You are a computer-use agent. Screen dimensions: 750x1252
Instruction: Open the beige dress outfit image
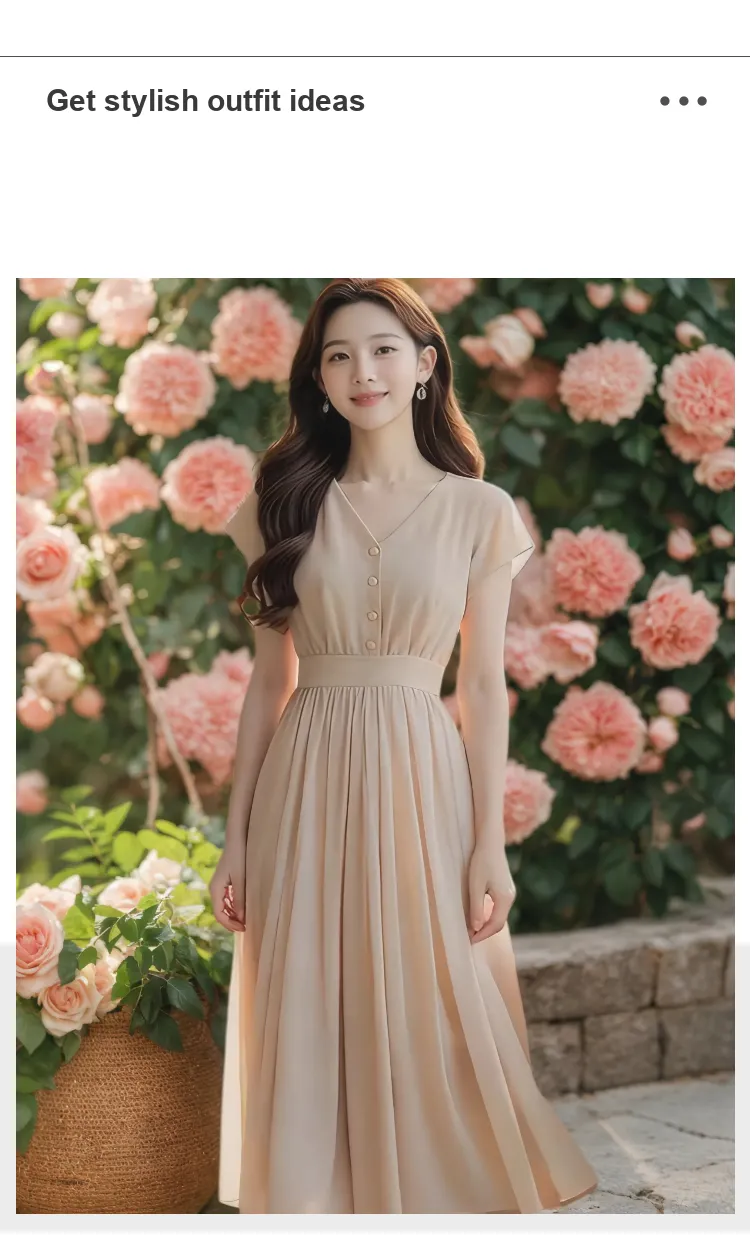coord(375,746)
